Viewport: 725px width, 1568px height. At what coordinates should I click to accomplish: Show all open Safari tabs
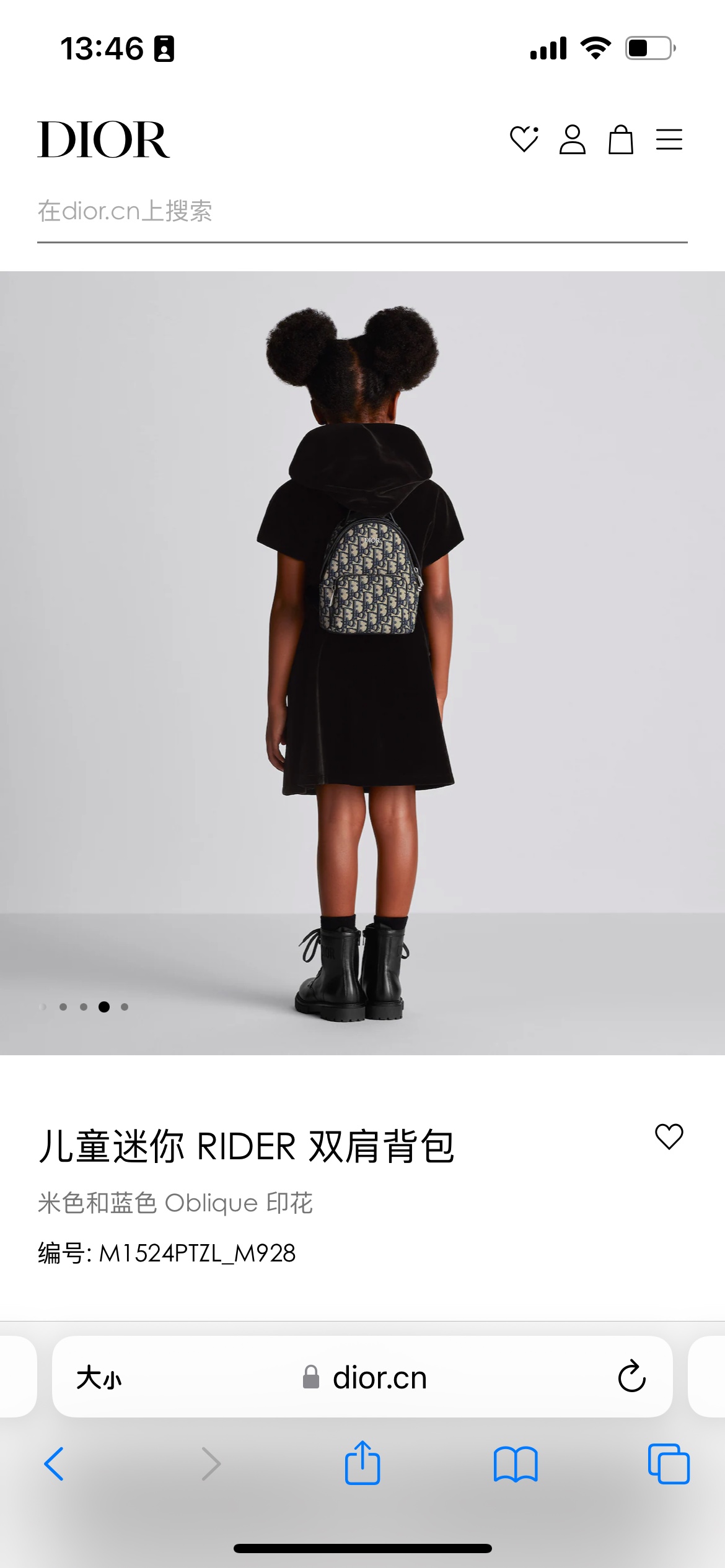click(669, 1464)
